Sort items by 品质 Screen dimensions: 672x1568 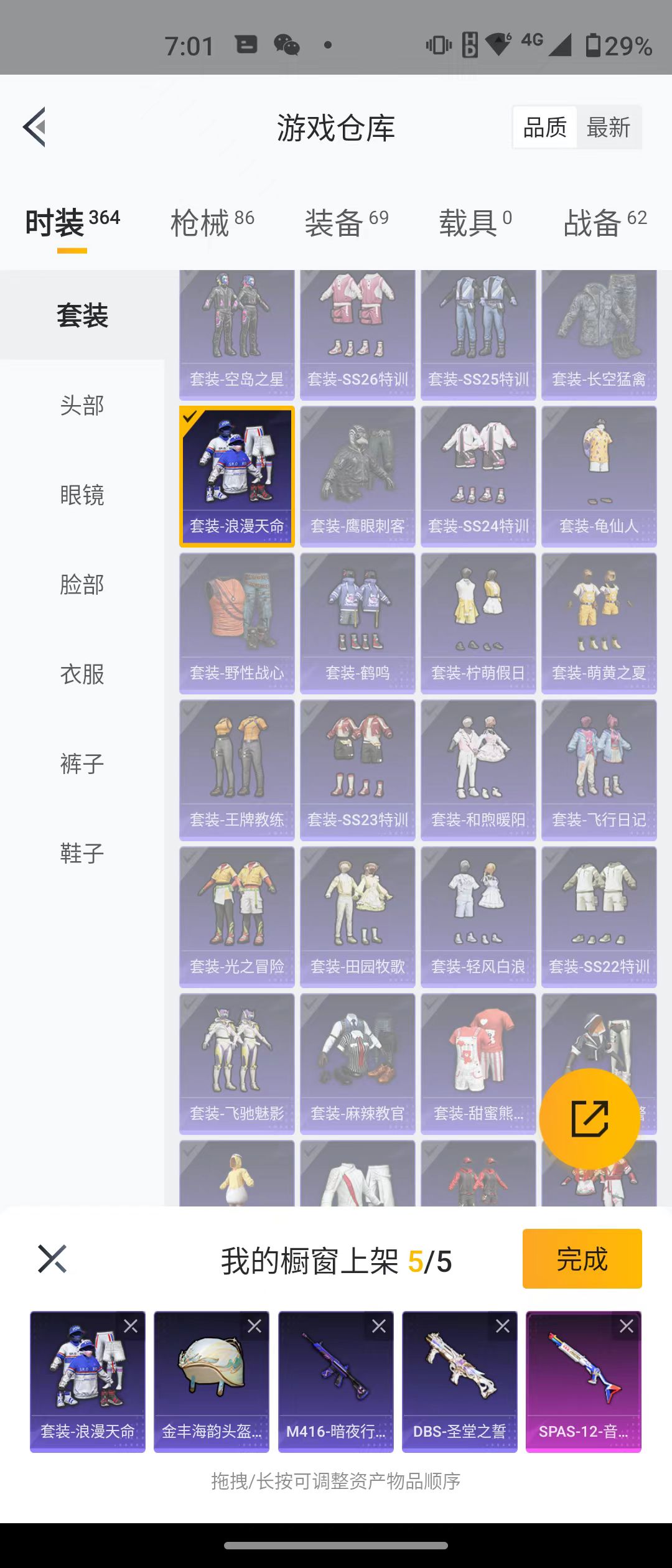pyautogui.click(x=544, y=128)
